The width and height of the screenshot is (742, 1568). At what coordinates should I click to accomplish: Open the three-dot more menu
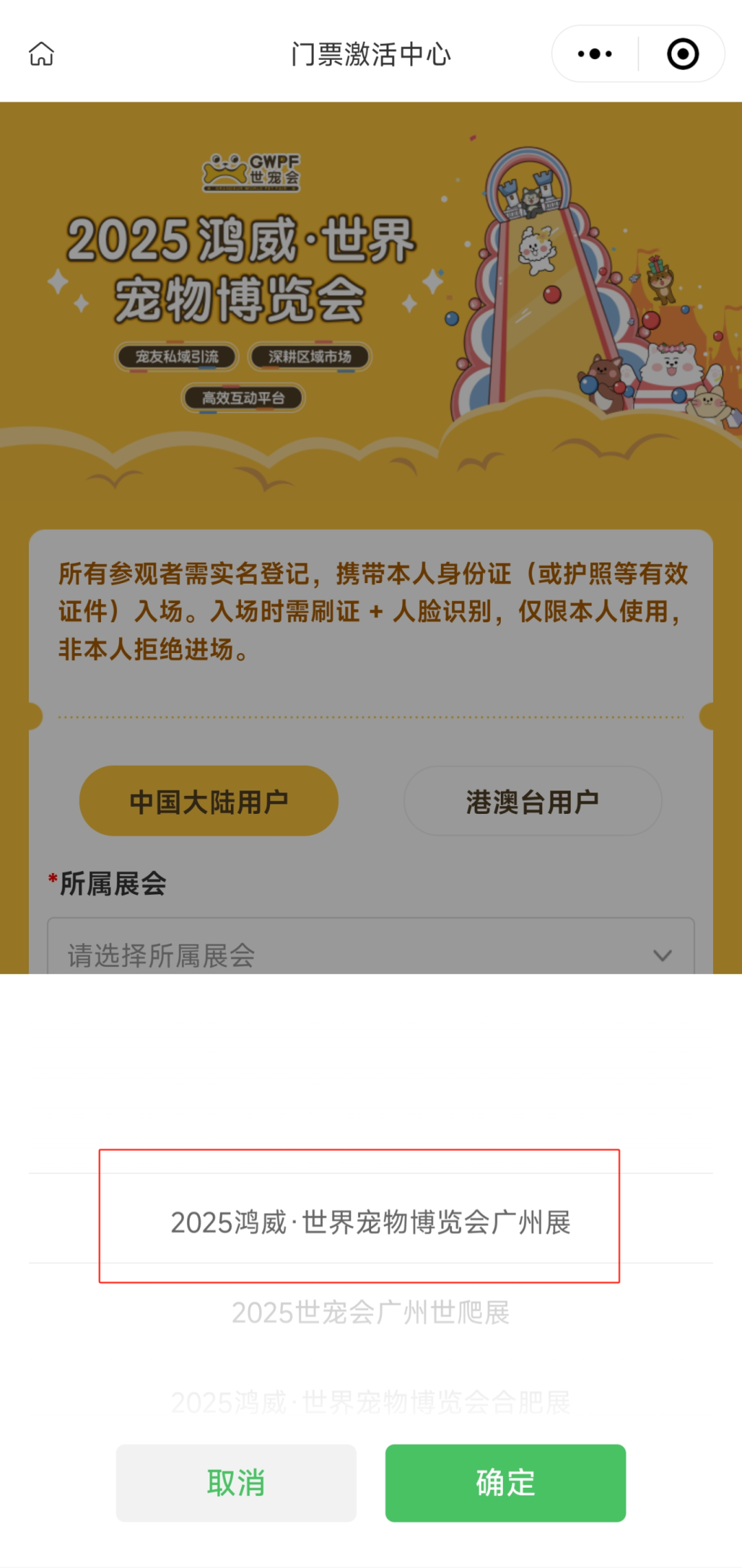pyautogui.click(x=595, y=54)
